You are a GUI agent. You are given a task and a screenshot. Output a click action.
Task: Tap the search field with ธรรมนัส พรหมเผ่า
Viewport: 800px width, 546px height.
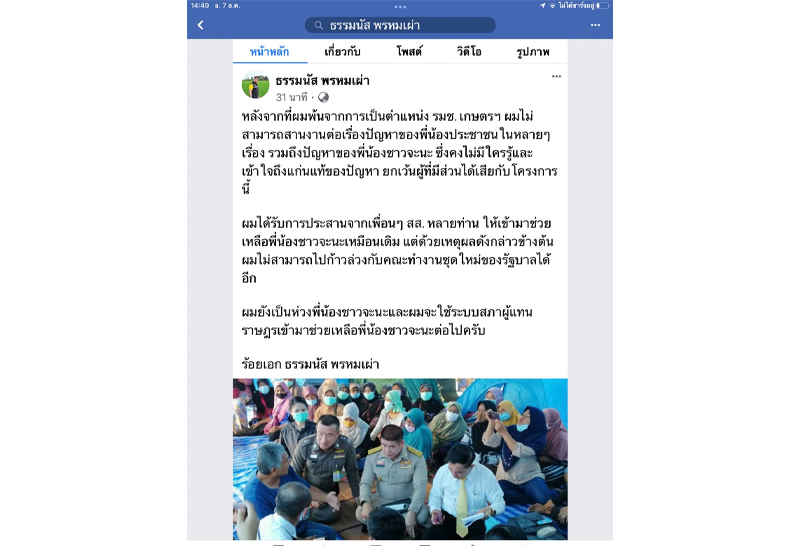coord(400,25)
